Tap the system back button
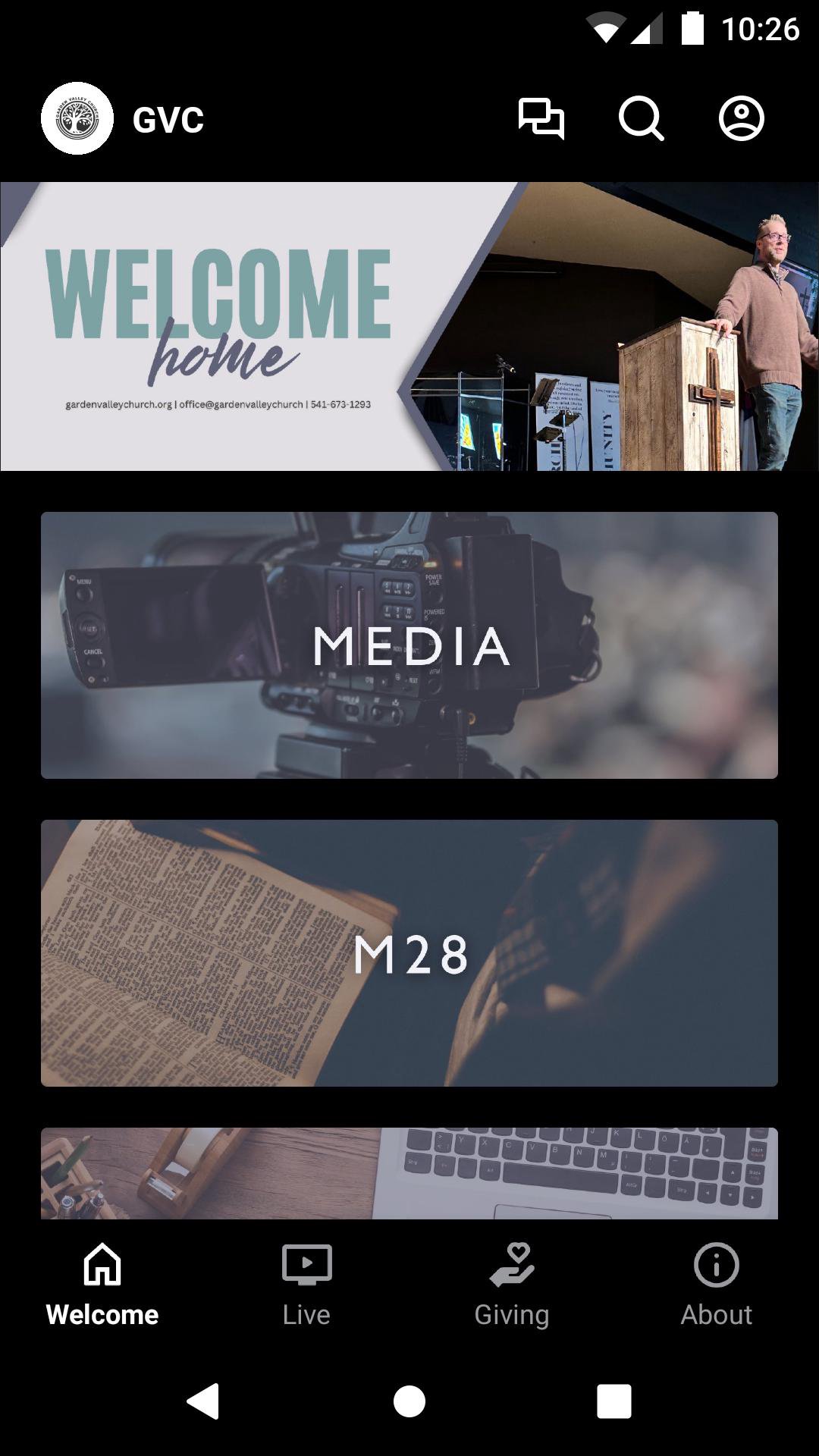The height and width of the screenshot is (1456, 819). (203, 1401)
